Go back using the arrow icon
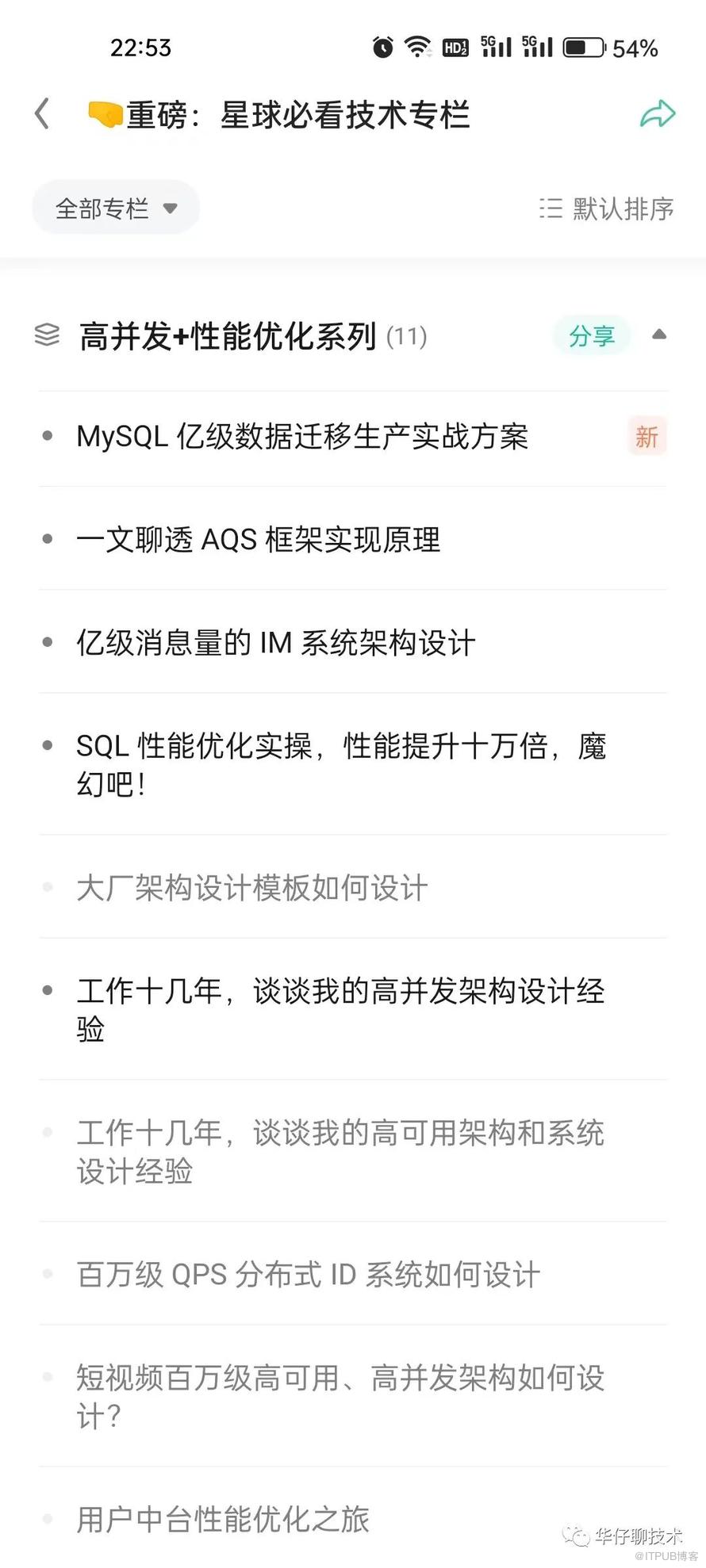 [x=43, y=114]
